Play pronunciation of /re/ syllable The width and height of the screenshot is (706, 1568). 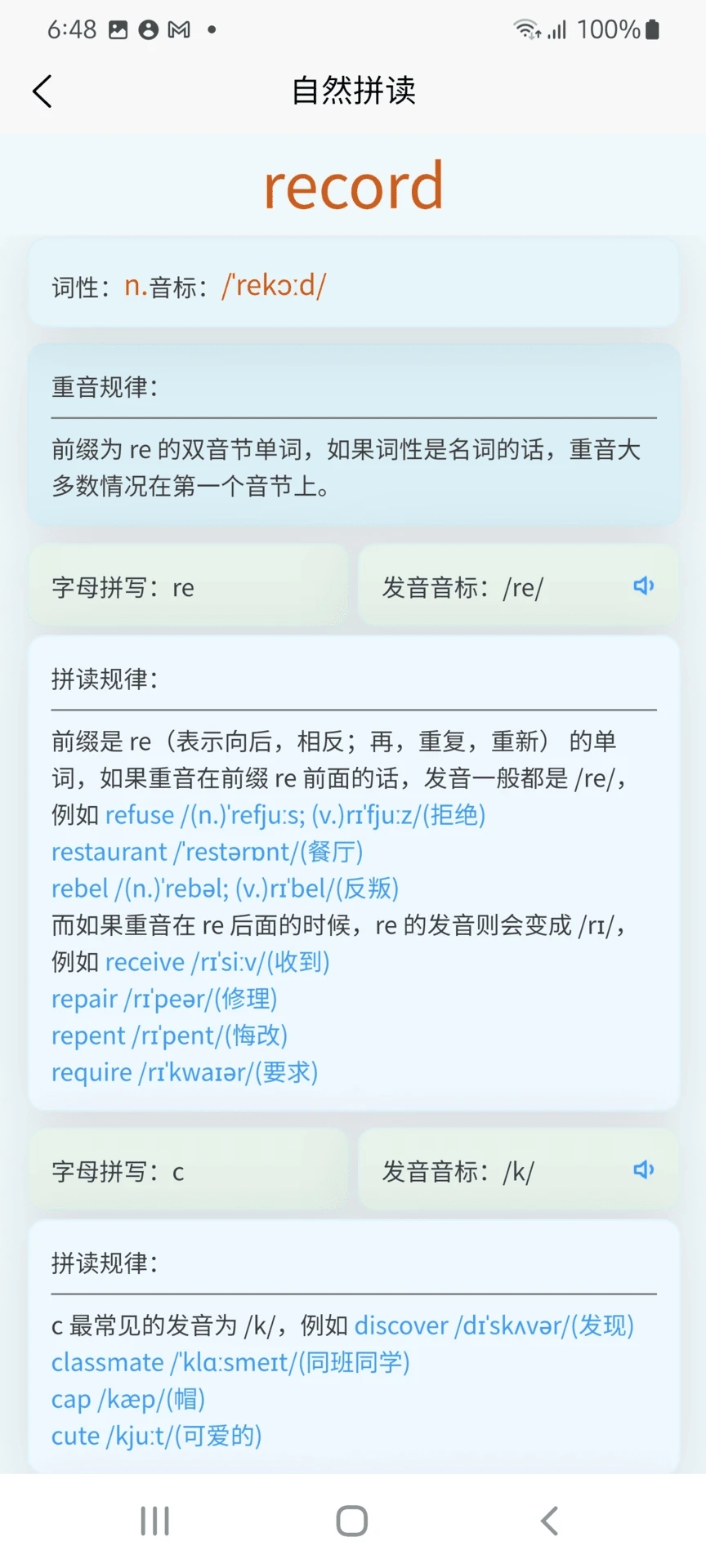click(643, 586)
